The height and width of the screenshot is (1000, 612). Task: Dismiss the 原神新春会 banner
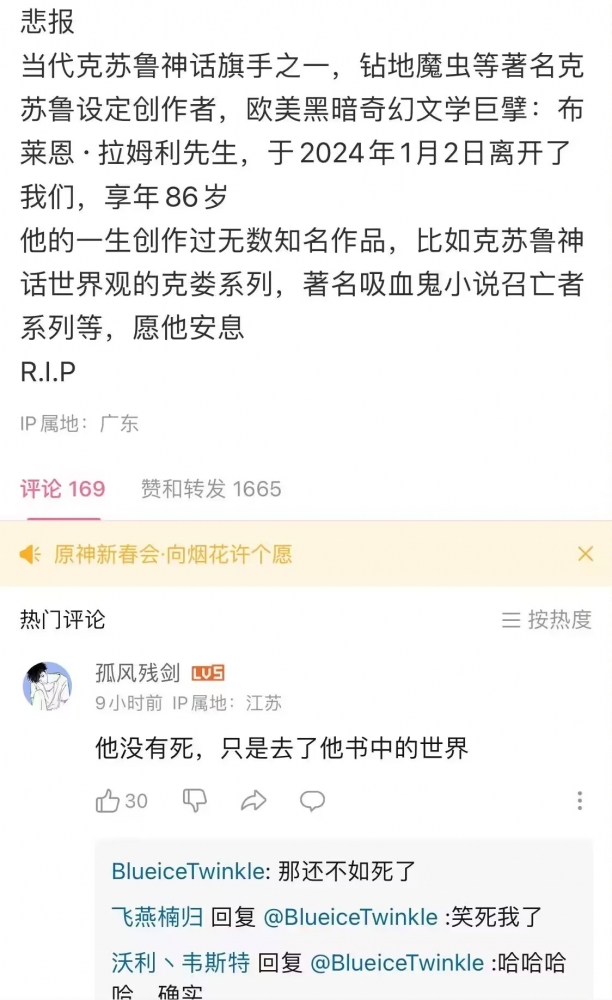click(x=585, y=554)
